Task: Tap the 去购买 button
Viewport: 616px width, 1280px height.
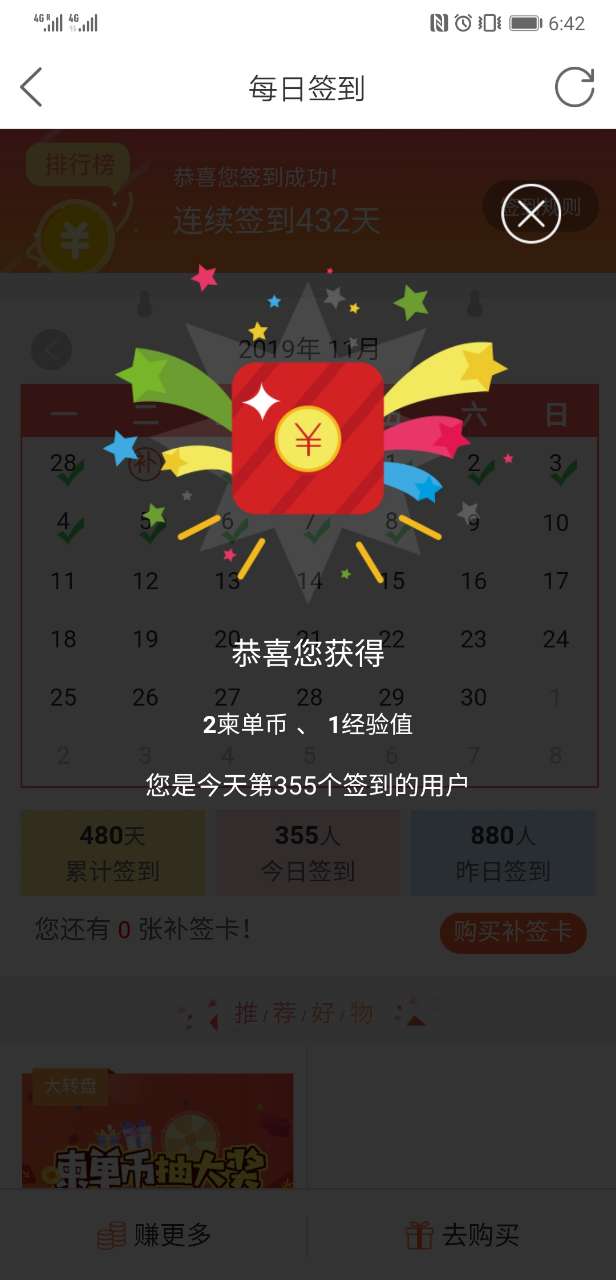Action: (x=462, y=1235)
